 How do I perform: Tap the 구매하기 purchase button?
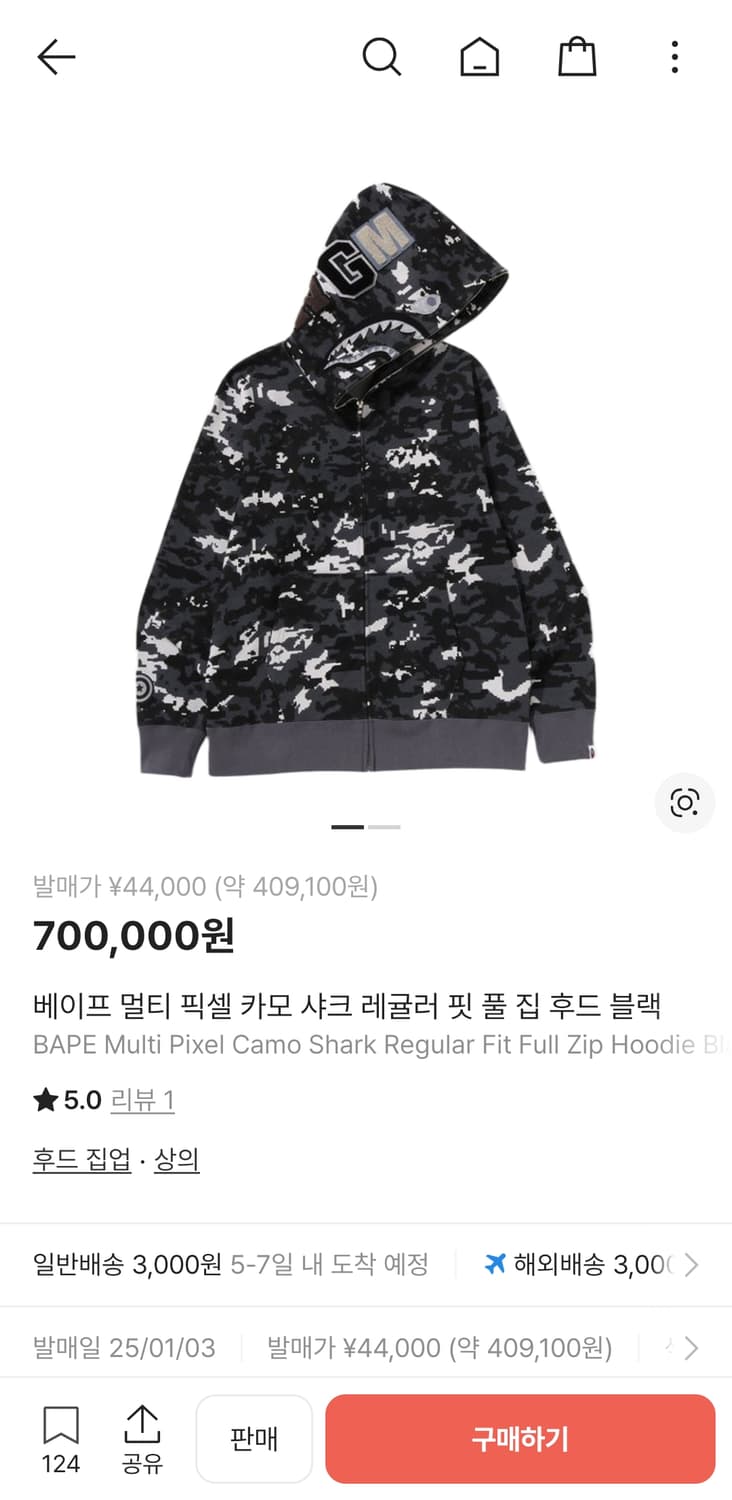[x=520, y=1438]
